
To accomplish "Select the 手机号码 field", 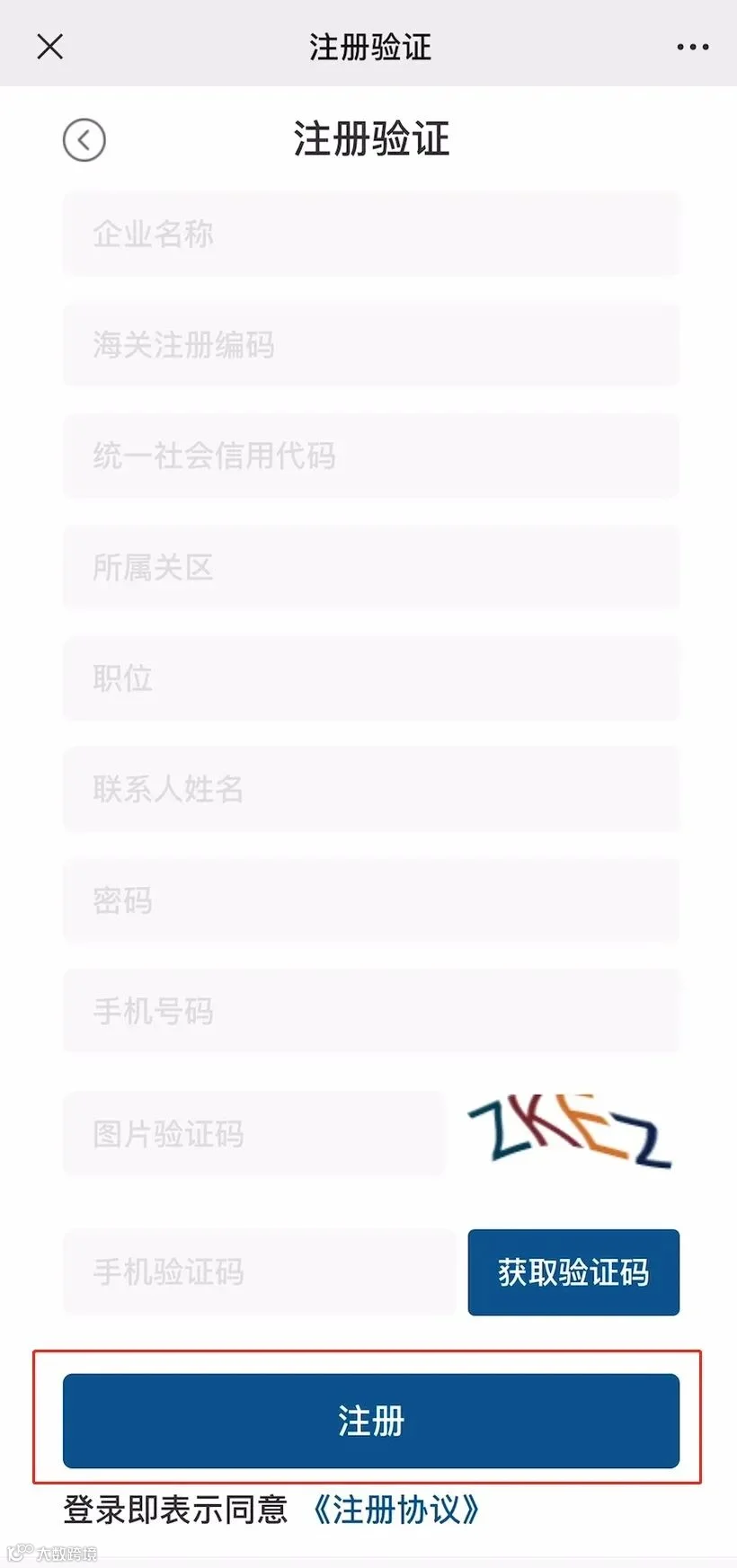I will [371, 1012].
